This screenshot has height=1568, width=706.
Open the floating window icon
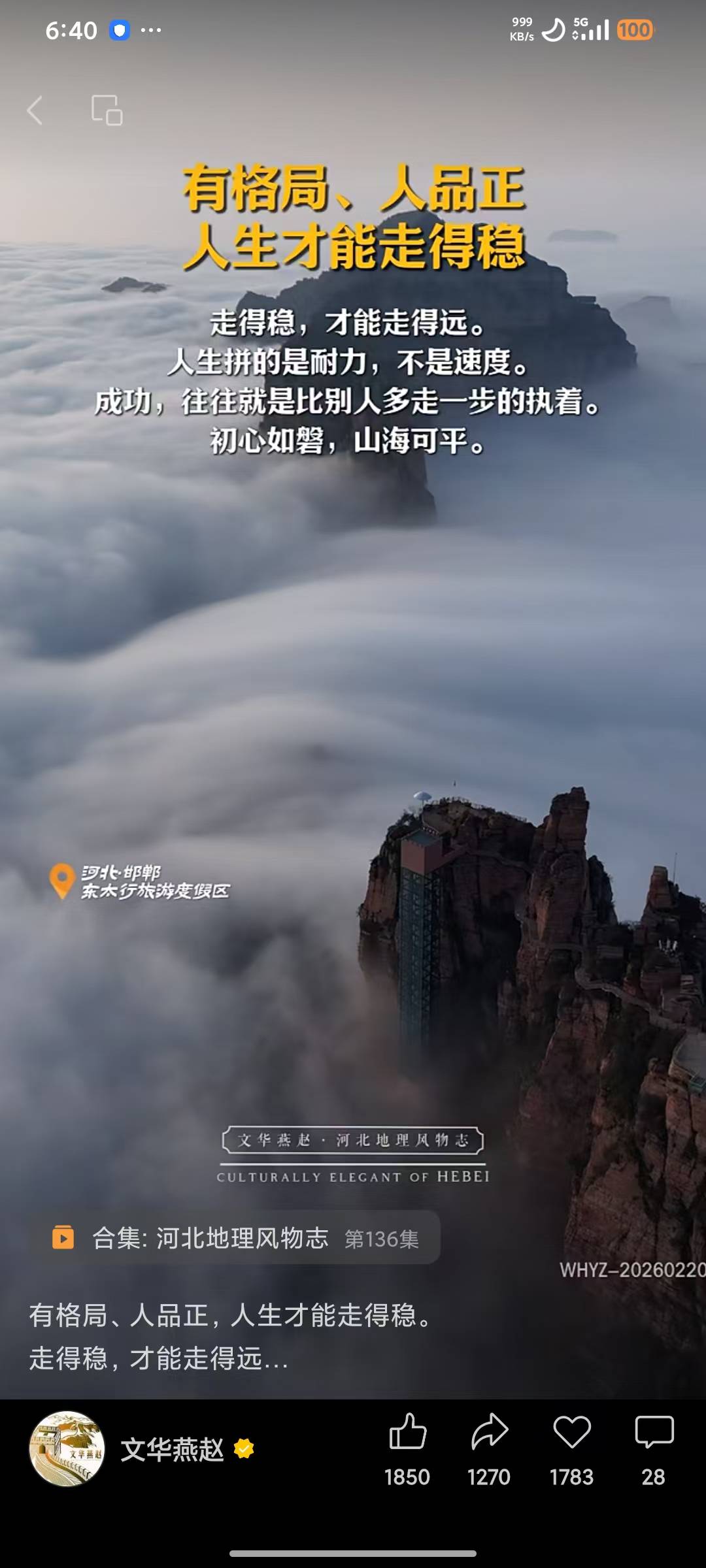(107, 110)
